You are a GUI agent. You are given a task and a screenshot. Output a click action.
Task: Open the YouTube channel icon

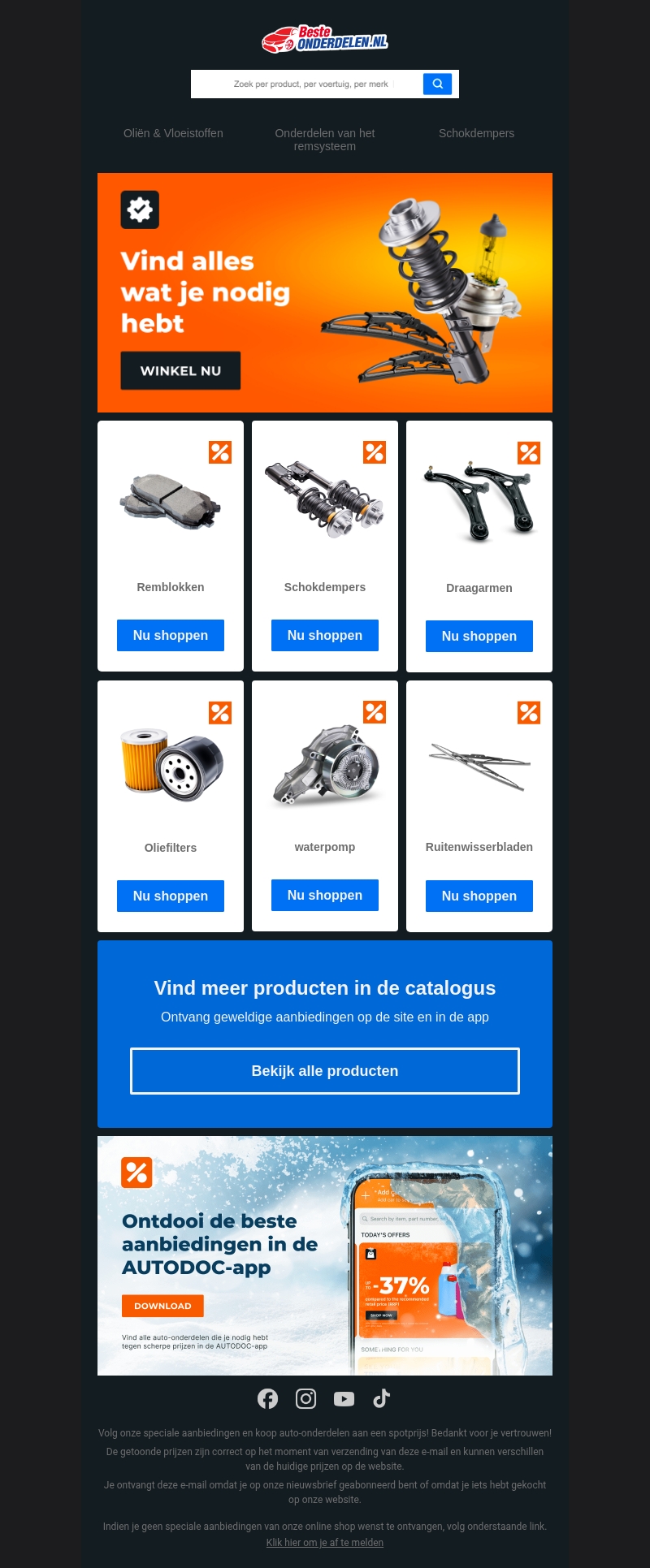(344, 1398)
